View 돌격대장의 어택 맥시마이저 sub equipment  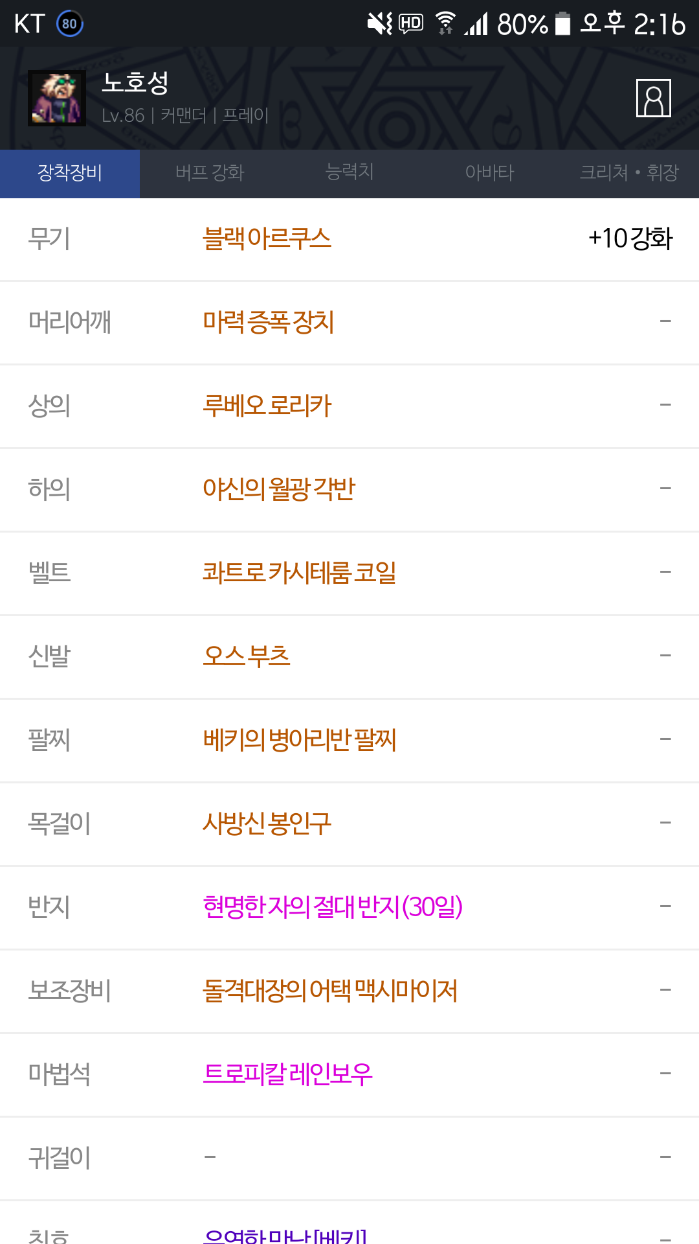click(330, 990)
